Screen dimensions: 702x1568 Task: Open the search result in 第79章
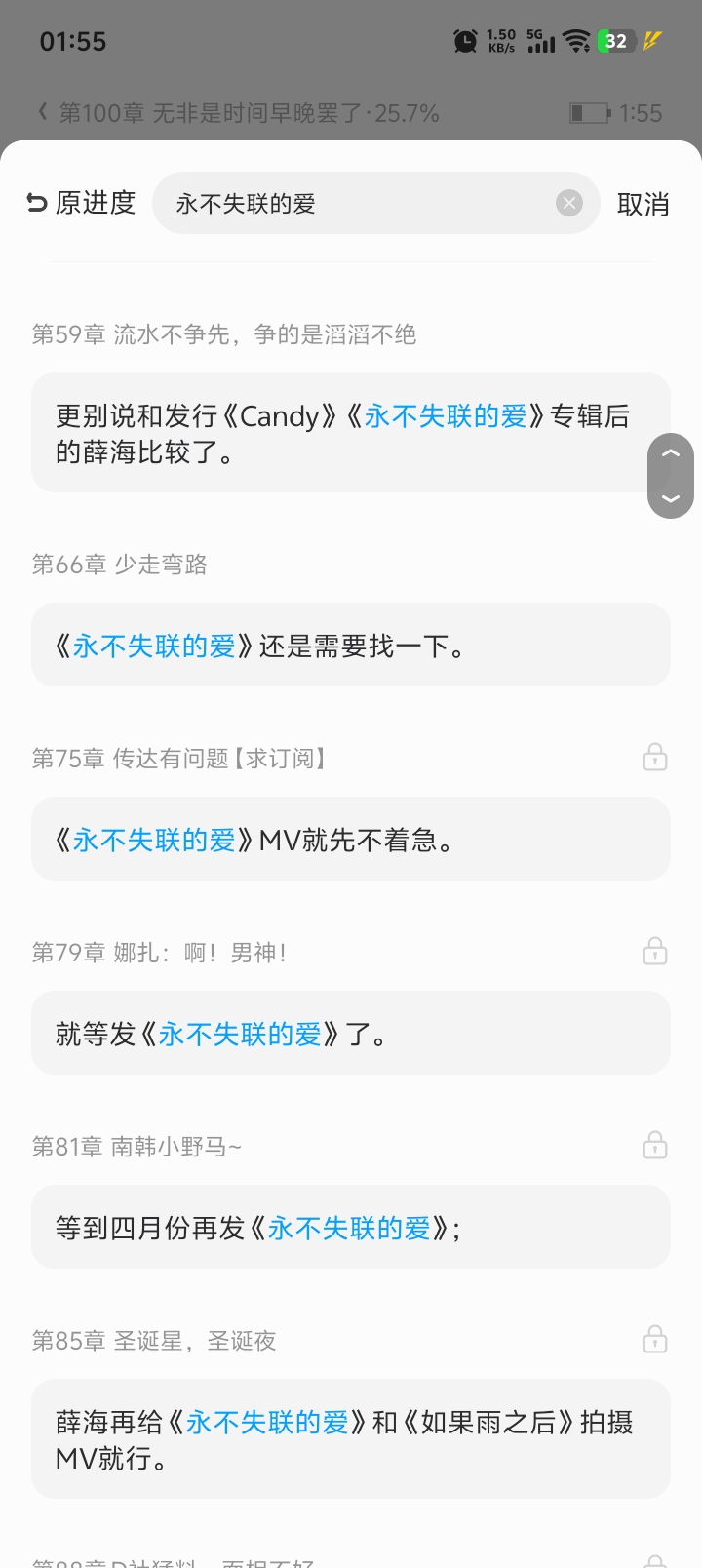coord(350,1034)
